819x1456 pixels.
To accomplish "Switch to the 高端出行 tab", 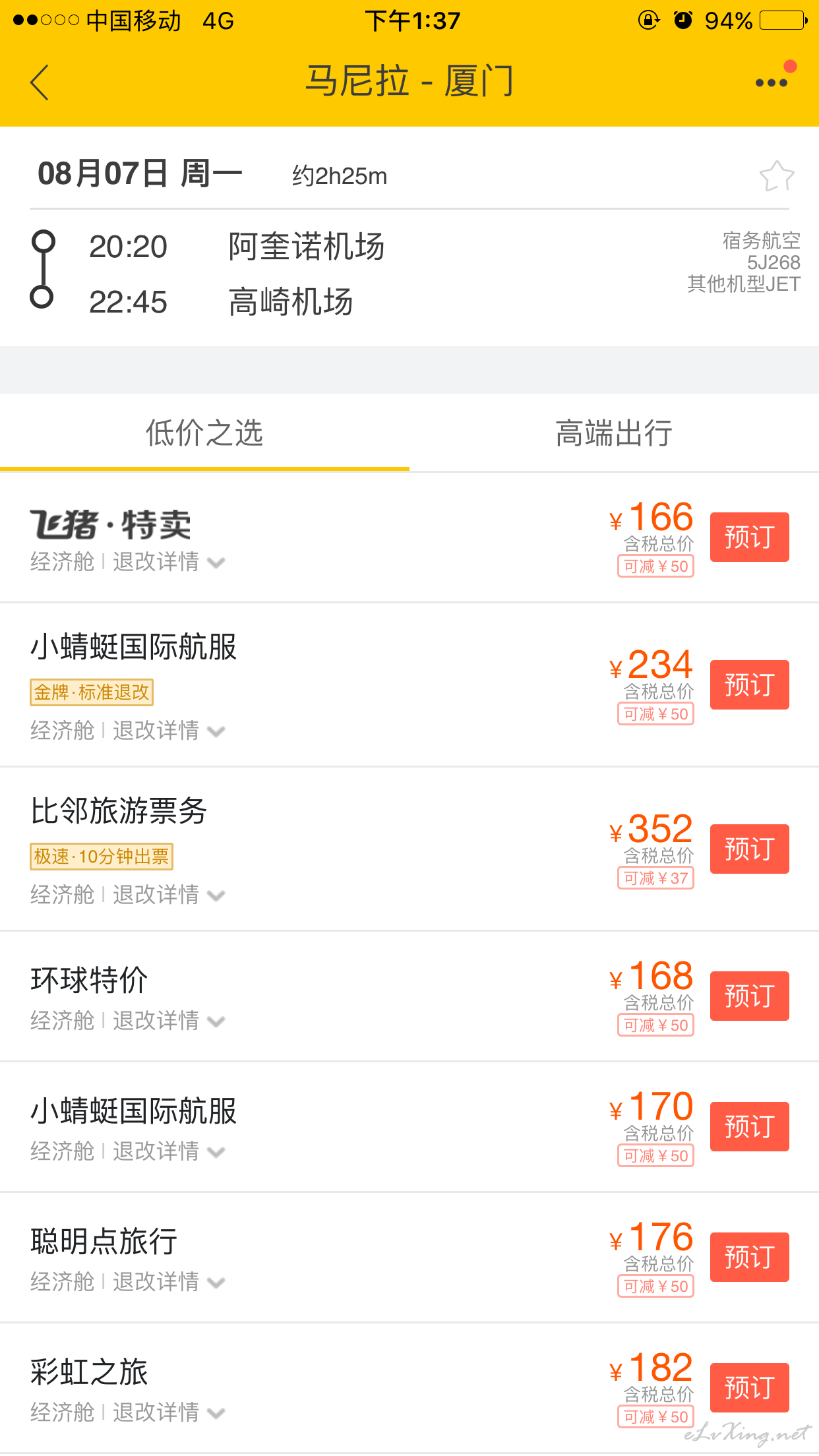I will 614,433.
